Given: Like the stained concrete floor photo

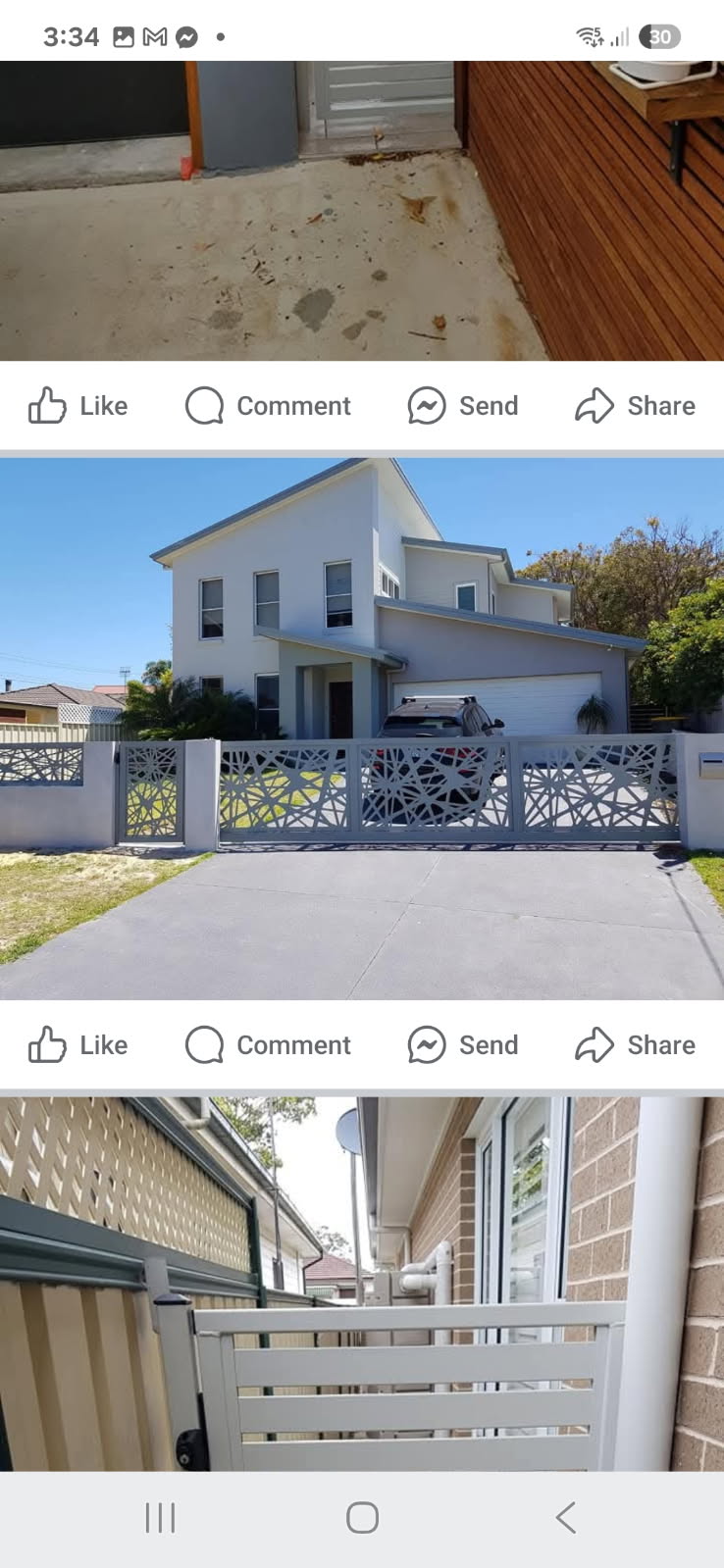Looking at the screenshot, I should coord(78,405).
